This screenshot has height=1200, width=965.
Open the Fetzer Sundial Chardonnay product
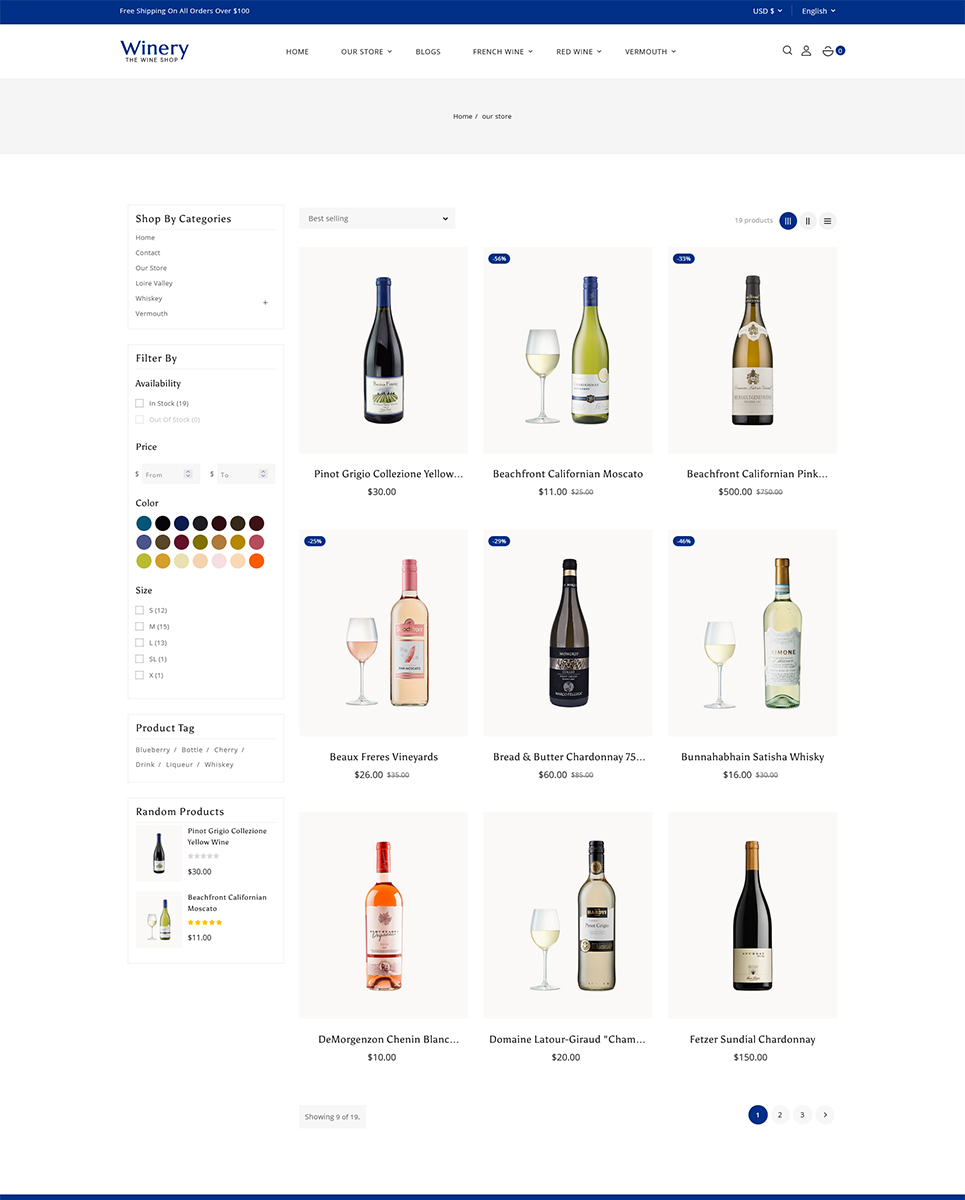coord(752,1039)
